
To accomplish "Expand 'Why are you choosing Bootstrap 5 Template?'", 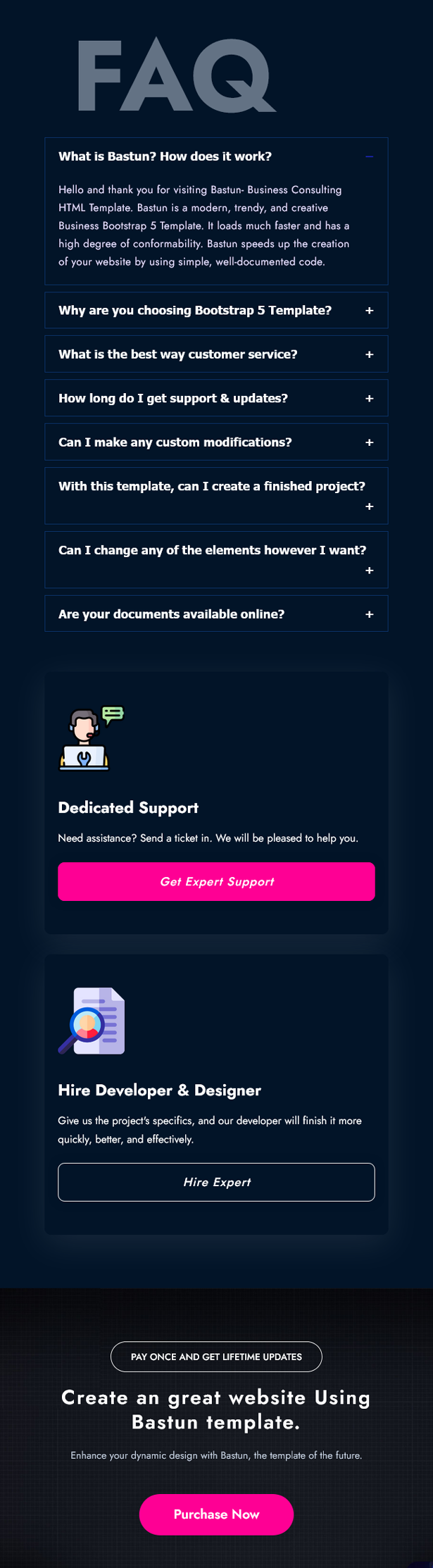I will 215,311.
